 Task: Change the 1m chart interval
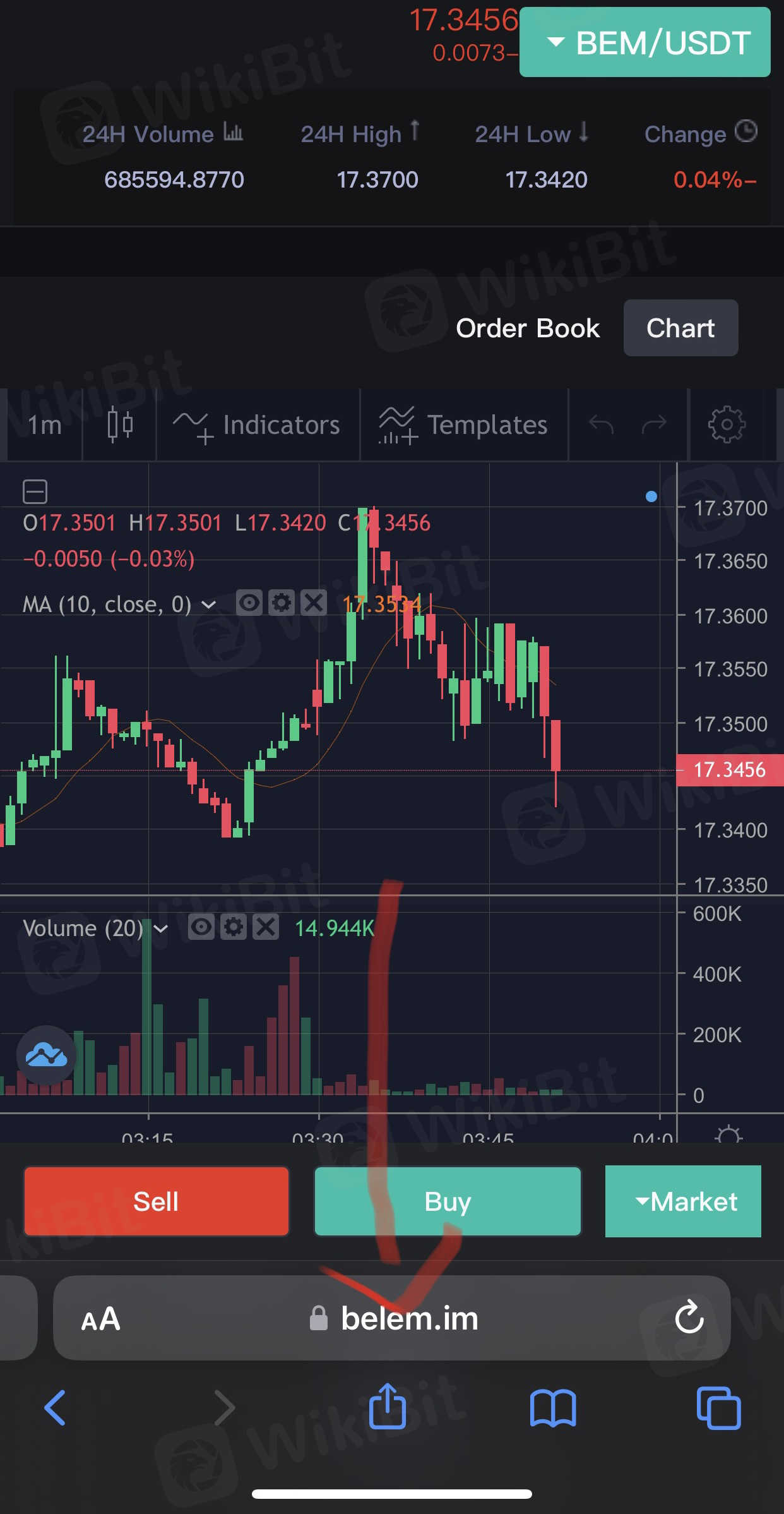(x=44, y=425)
